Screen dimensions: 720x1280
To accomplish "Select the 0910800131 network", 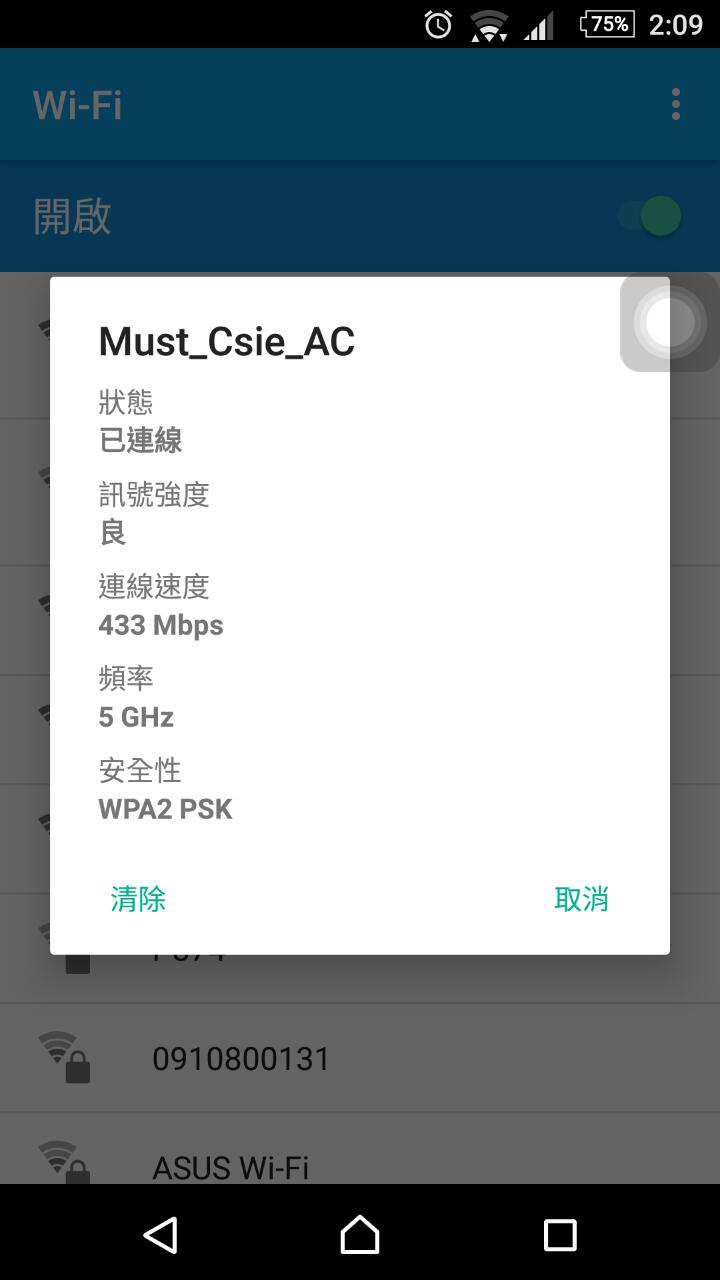I will pos(241,1059).
